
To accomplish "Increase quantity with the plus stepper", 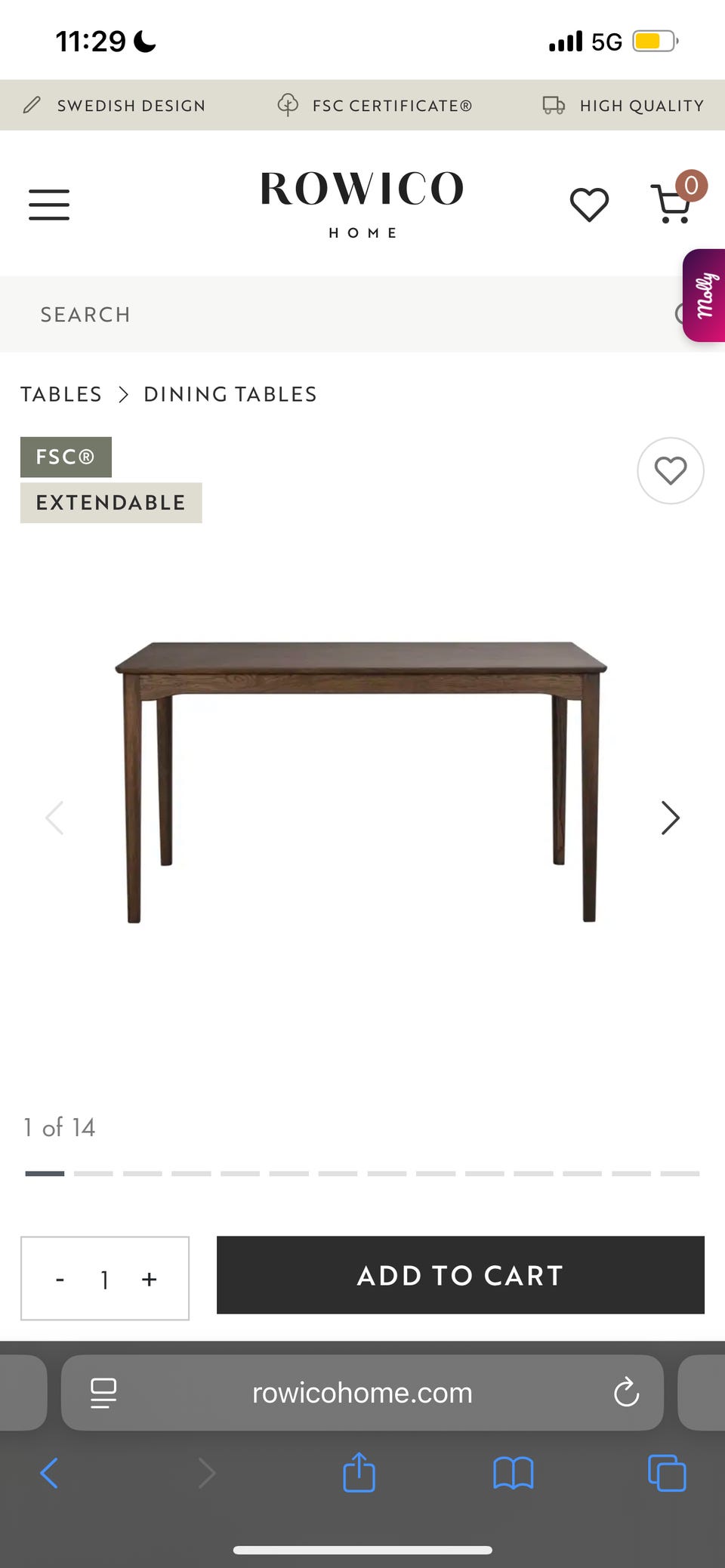I will [x=149, y=1278].
